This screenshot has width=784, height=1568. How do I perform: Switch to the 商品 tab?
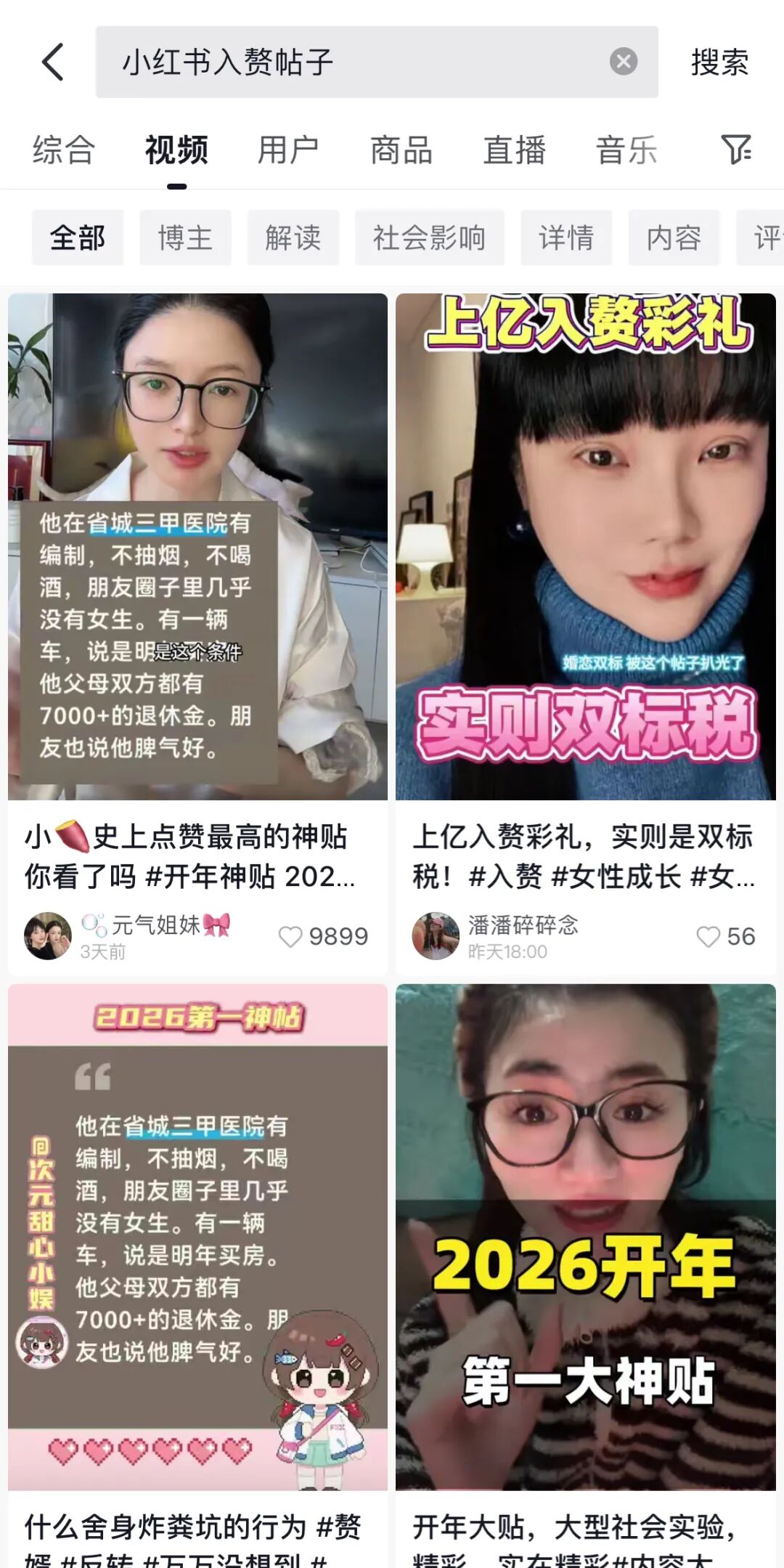click(401, 150)
